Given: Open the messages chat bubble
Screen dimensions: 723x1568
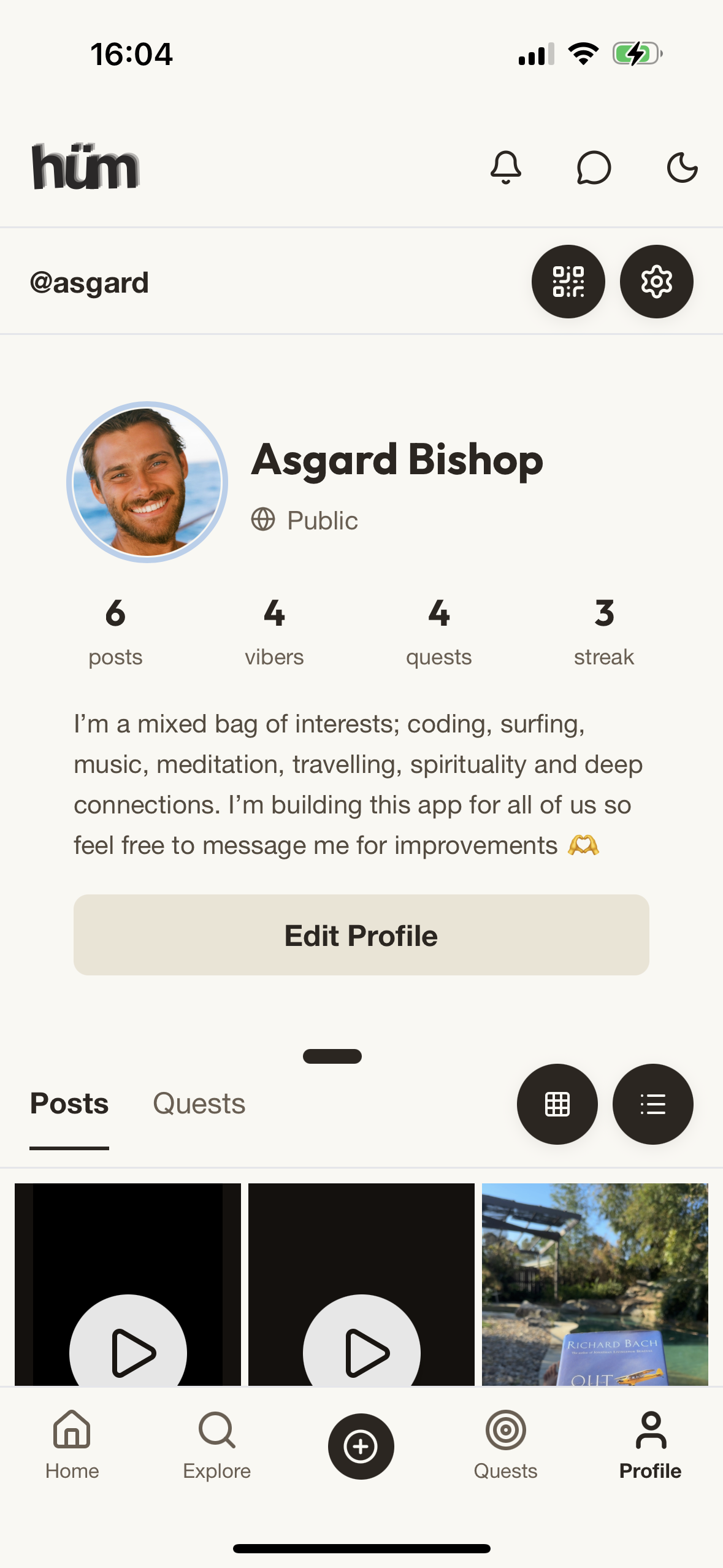Looking at the screenshot, I should click(x=594, y=167).
